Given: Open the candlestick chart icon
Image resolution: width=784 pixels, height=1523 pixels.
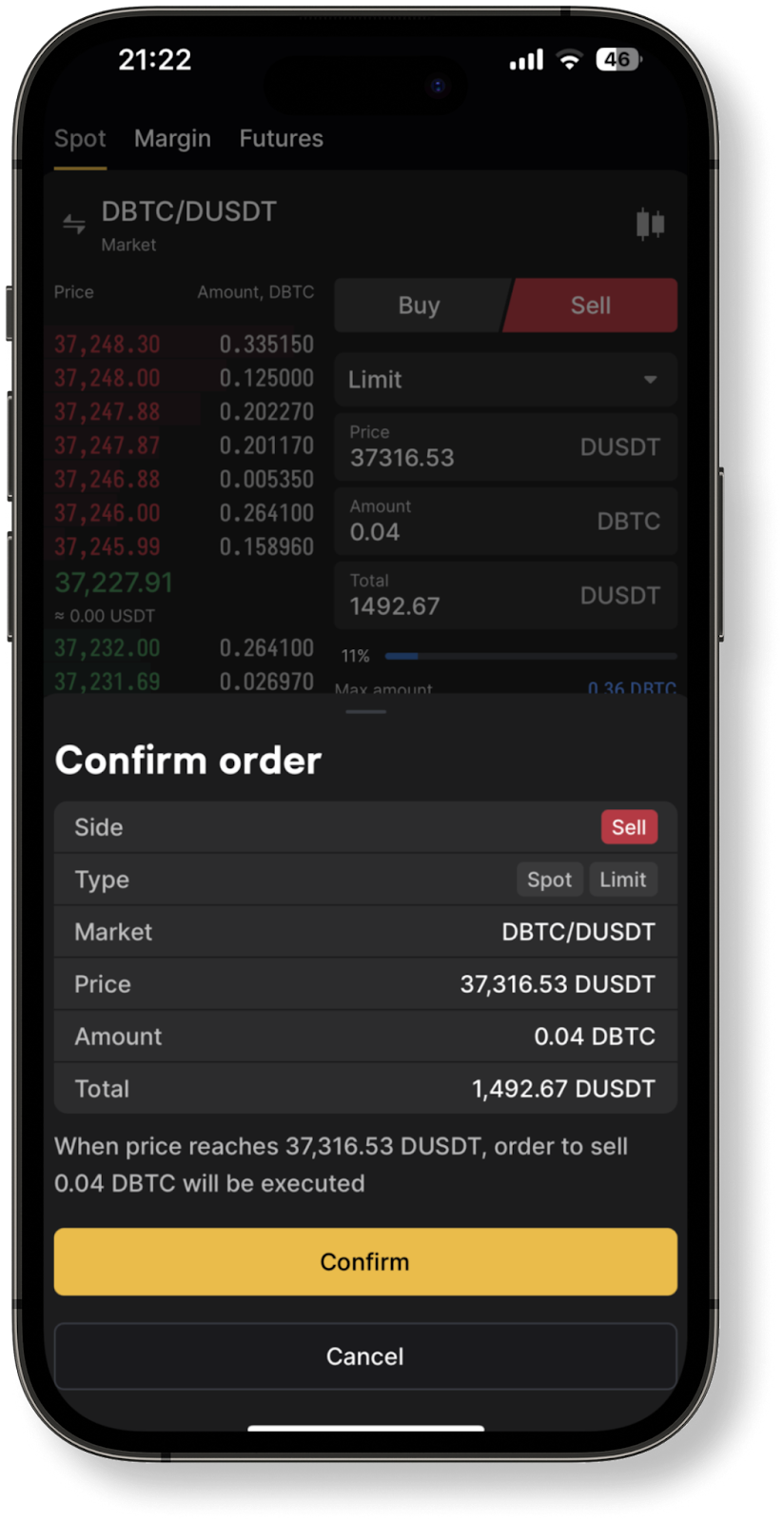Looking at the screenshot, I should point(650,225).
